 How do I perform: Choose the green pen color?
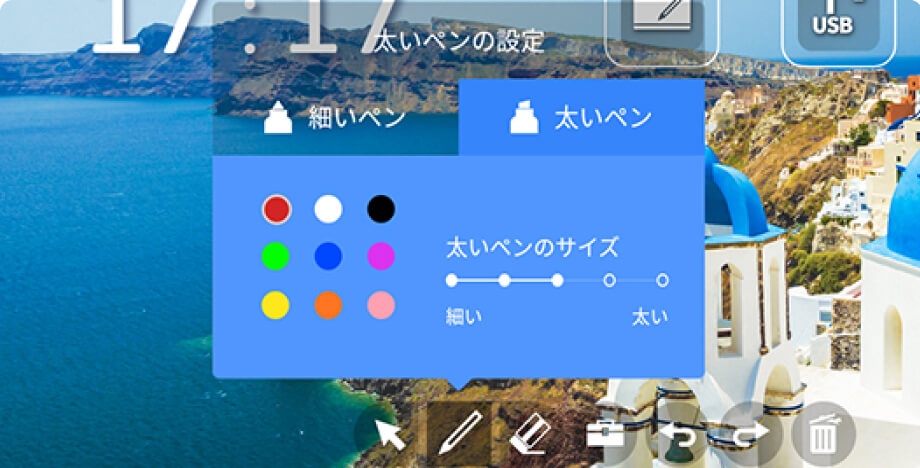(x=276, y=257)
